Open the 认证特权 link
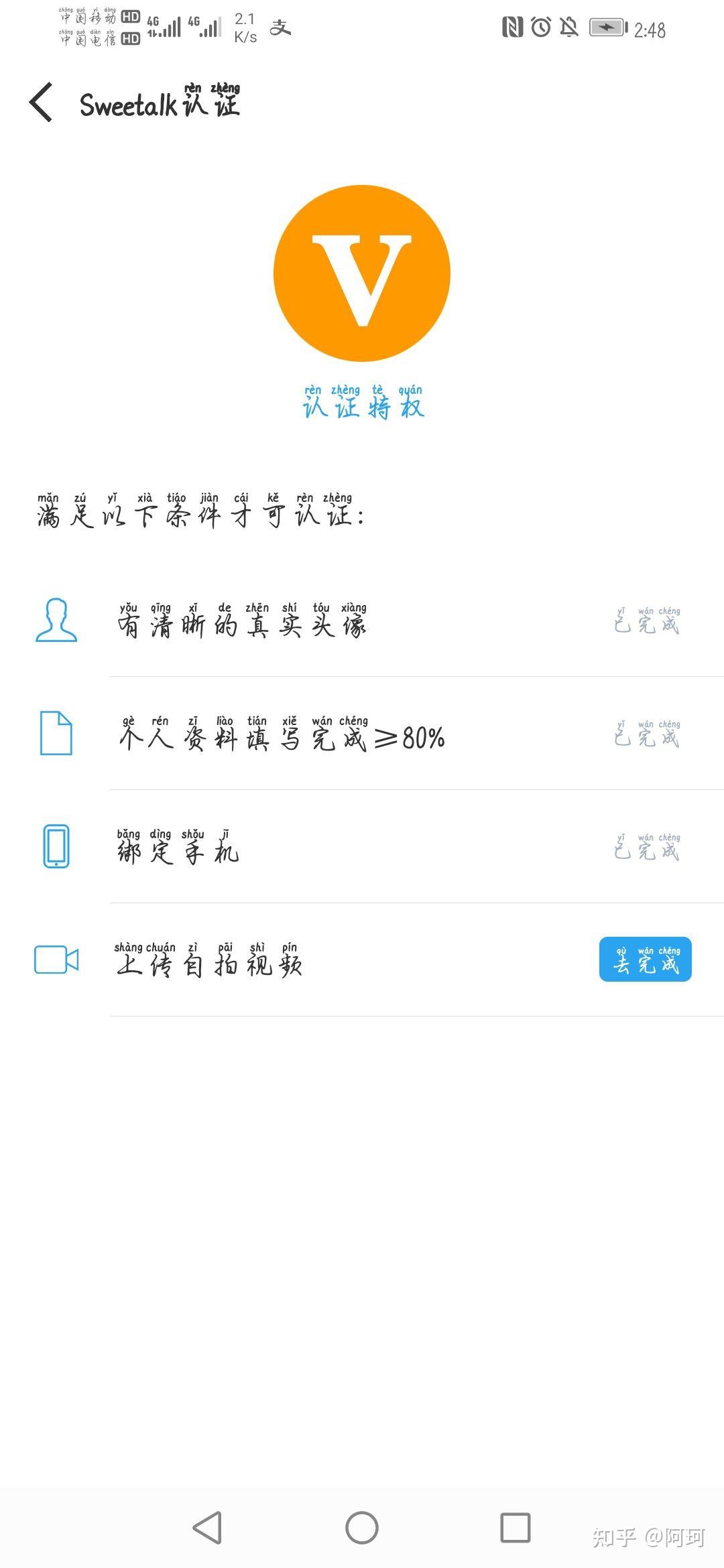Screen dimensions: 724x1568 (363, 403)
